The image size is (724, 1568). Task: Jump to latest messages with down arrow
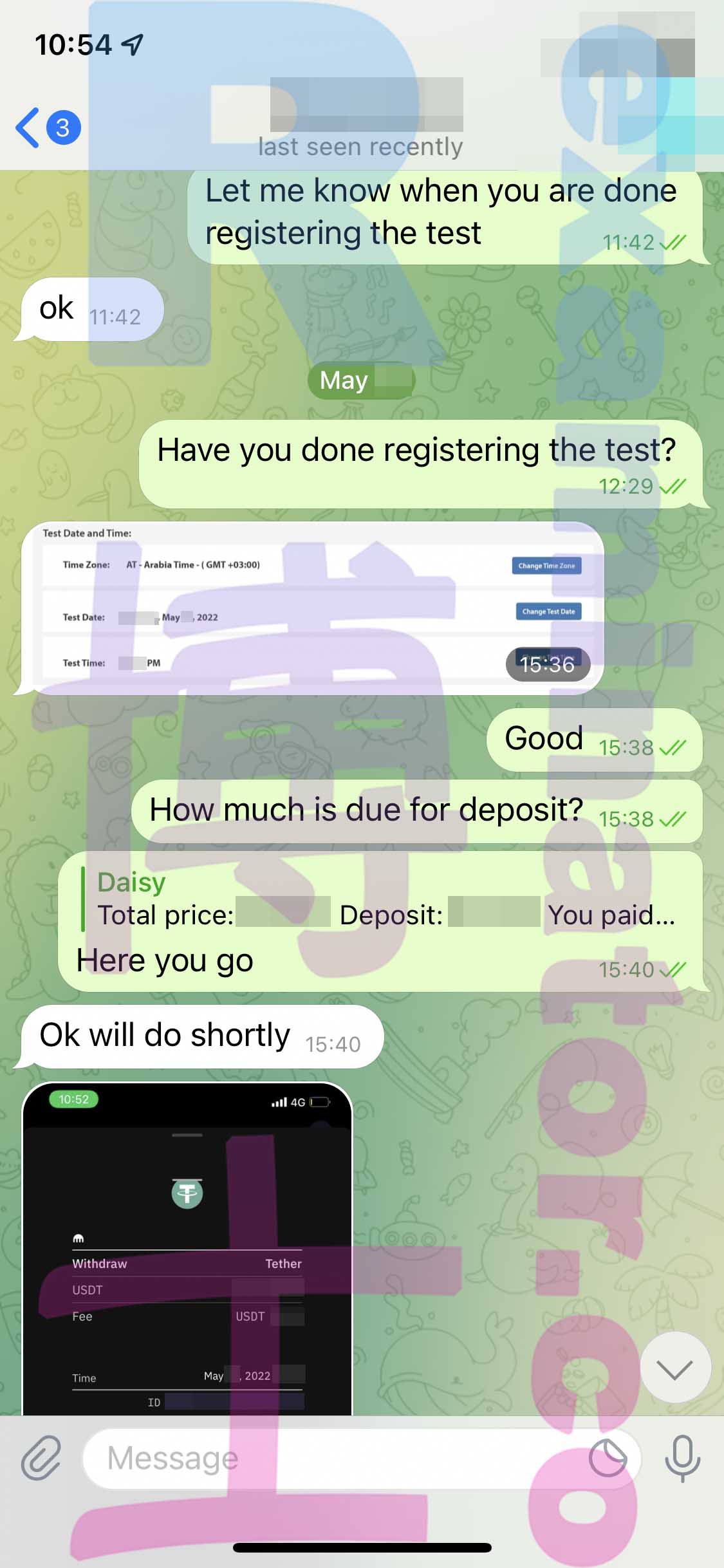tap(675, 1368)
